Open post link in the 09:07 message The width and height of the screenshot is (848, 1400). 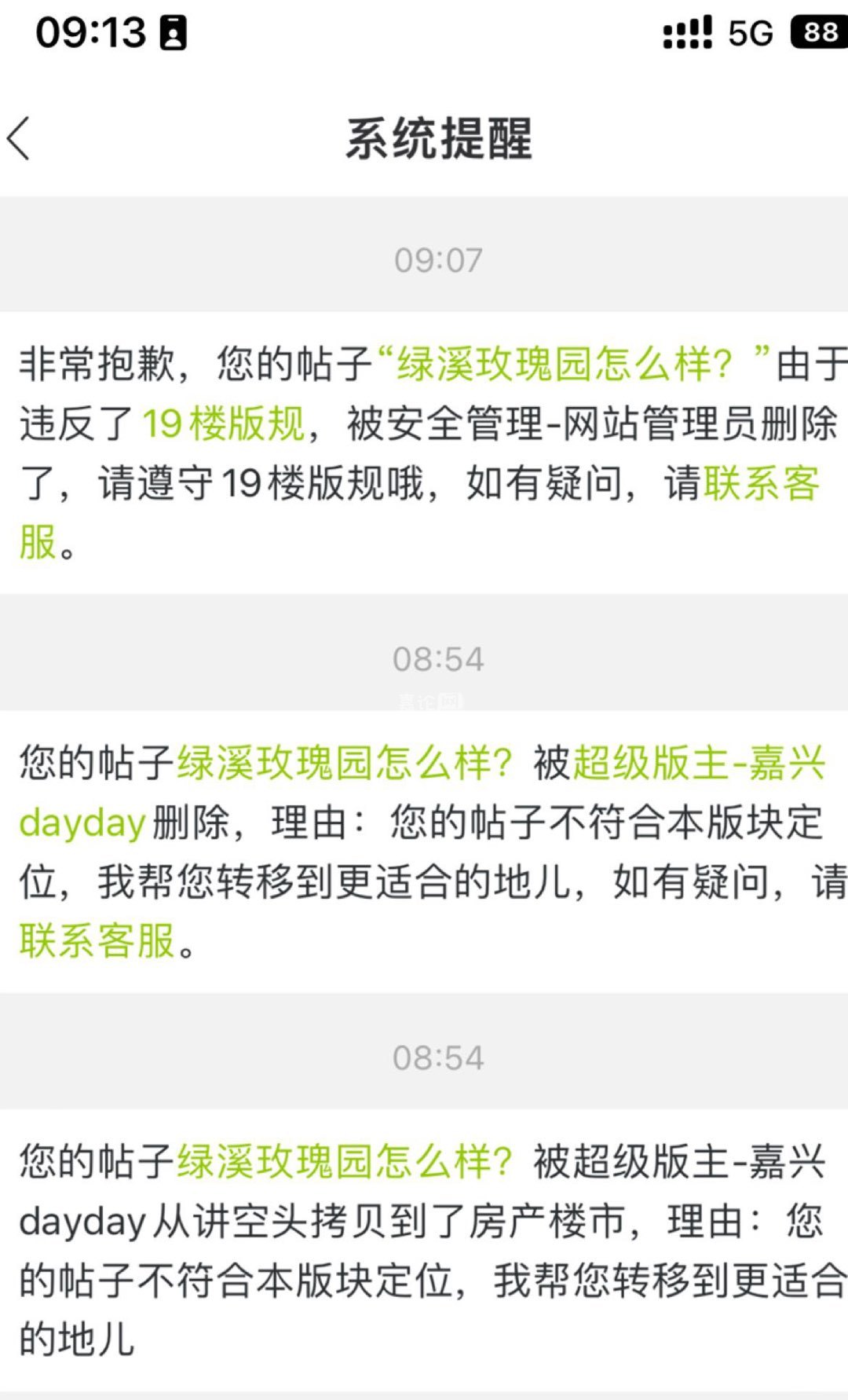(x=564, y=365)
